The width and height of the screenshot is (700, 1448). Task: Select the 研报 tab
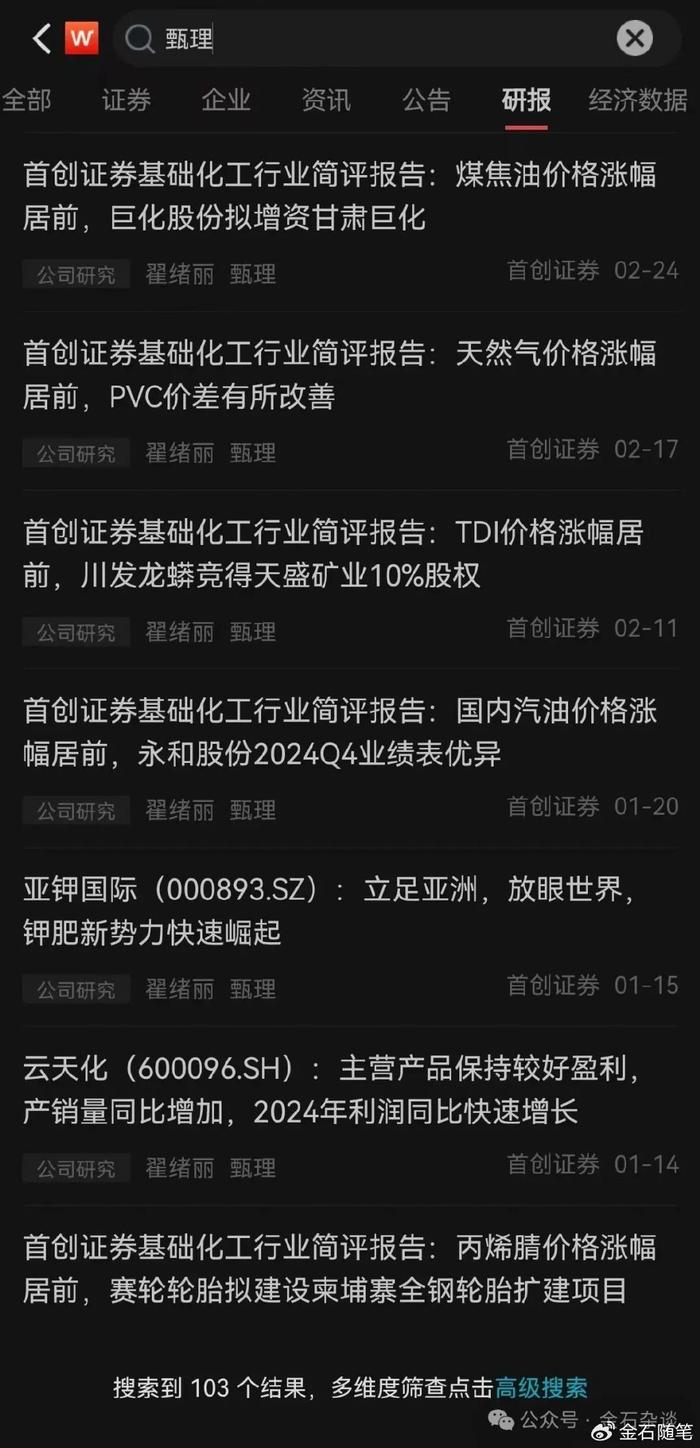526,100
